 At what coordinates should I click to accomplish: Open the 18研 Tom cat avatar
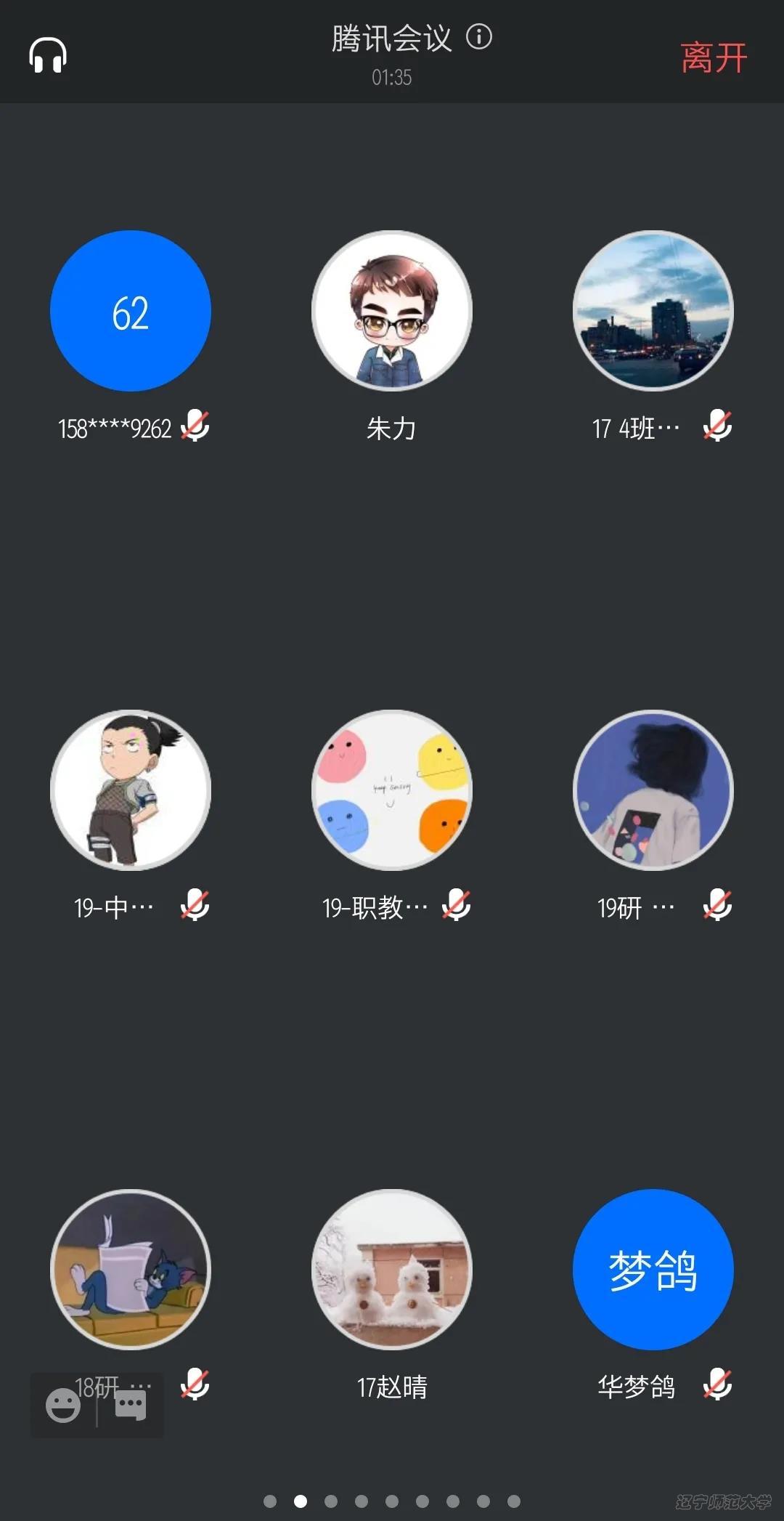[x=131, y=1270]
